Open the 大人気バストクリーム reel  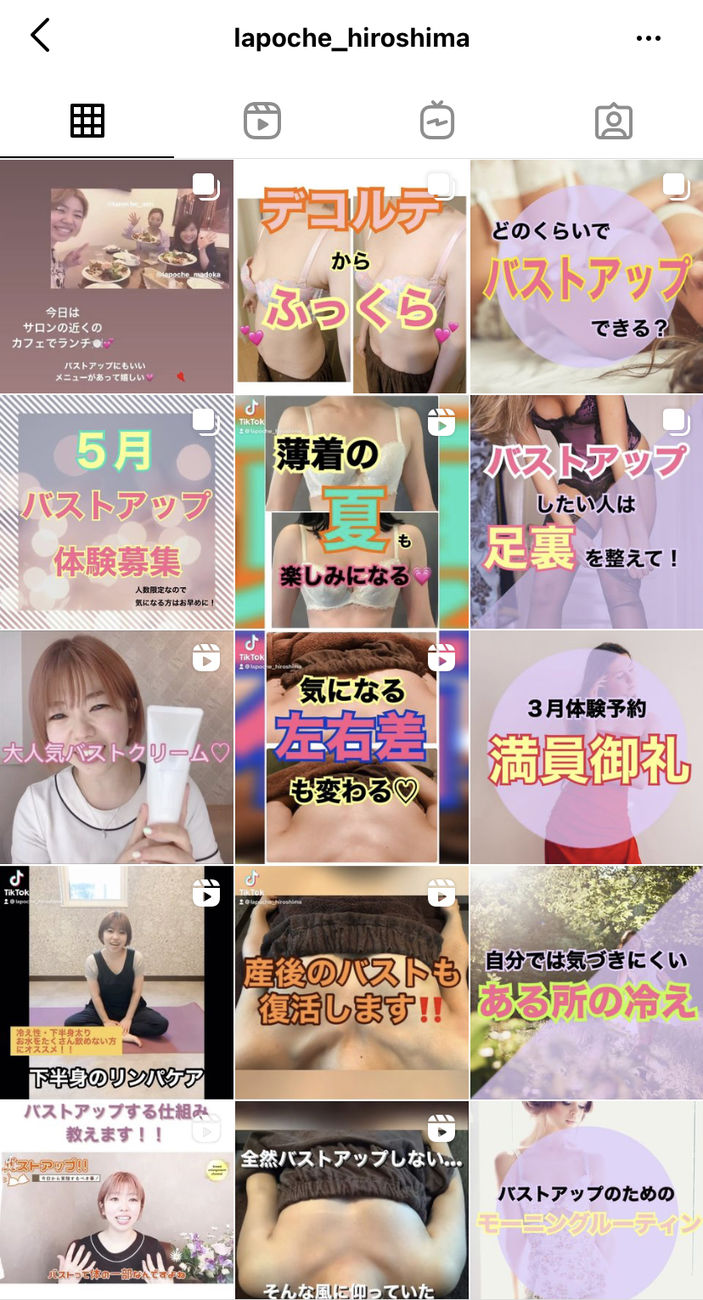coord(116,747)
